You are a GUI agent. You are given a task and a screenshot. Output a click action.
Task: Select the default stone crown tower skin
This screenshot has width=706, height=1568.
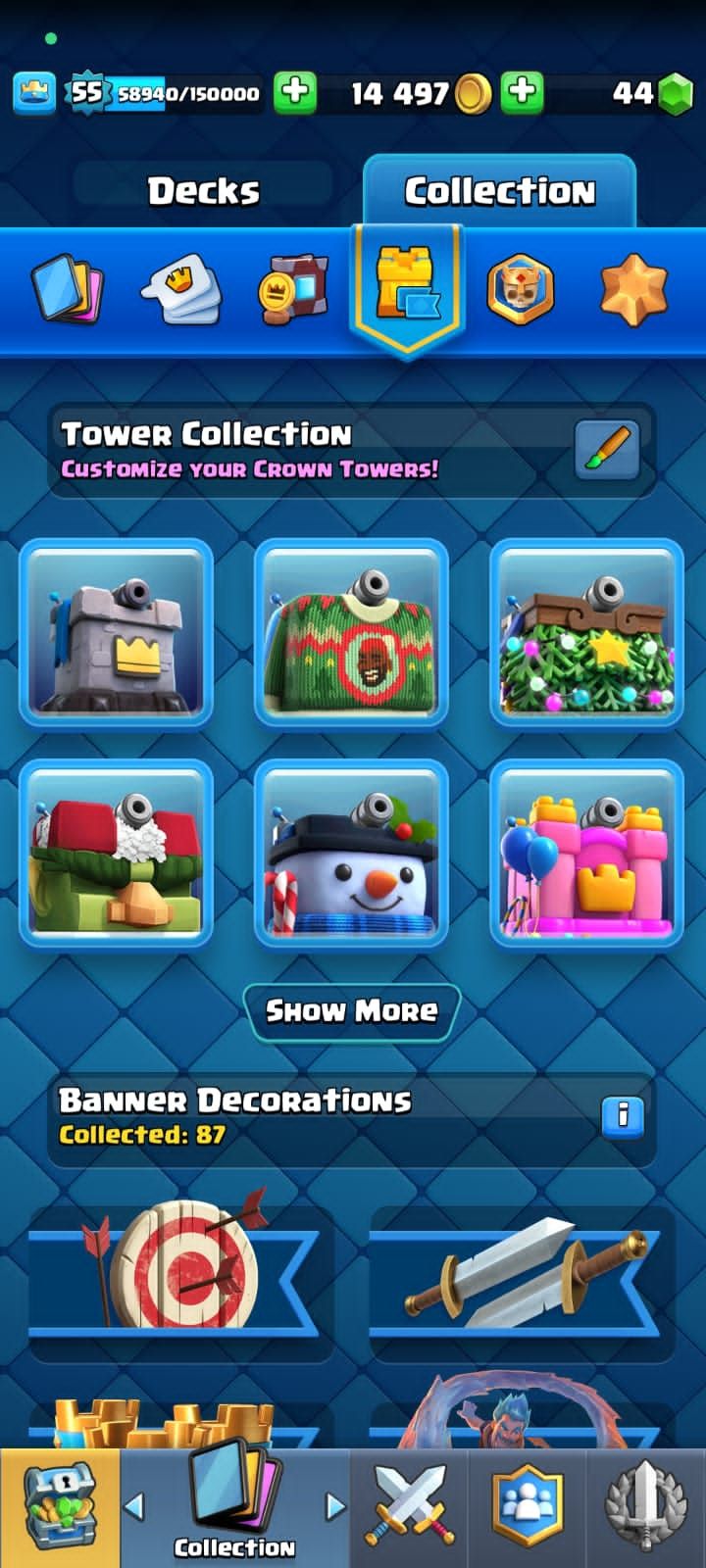[x=117, y=633]
